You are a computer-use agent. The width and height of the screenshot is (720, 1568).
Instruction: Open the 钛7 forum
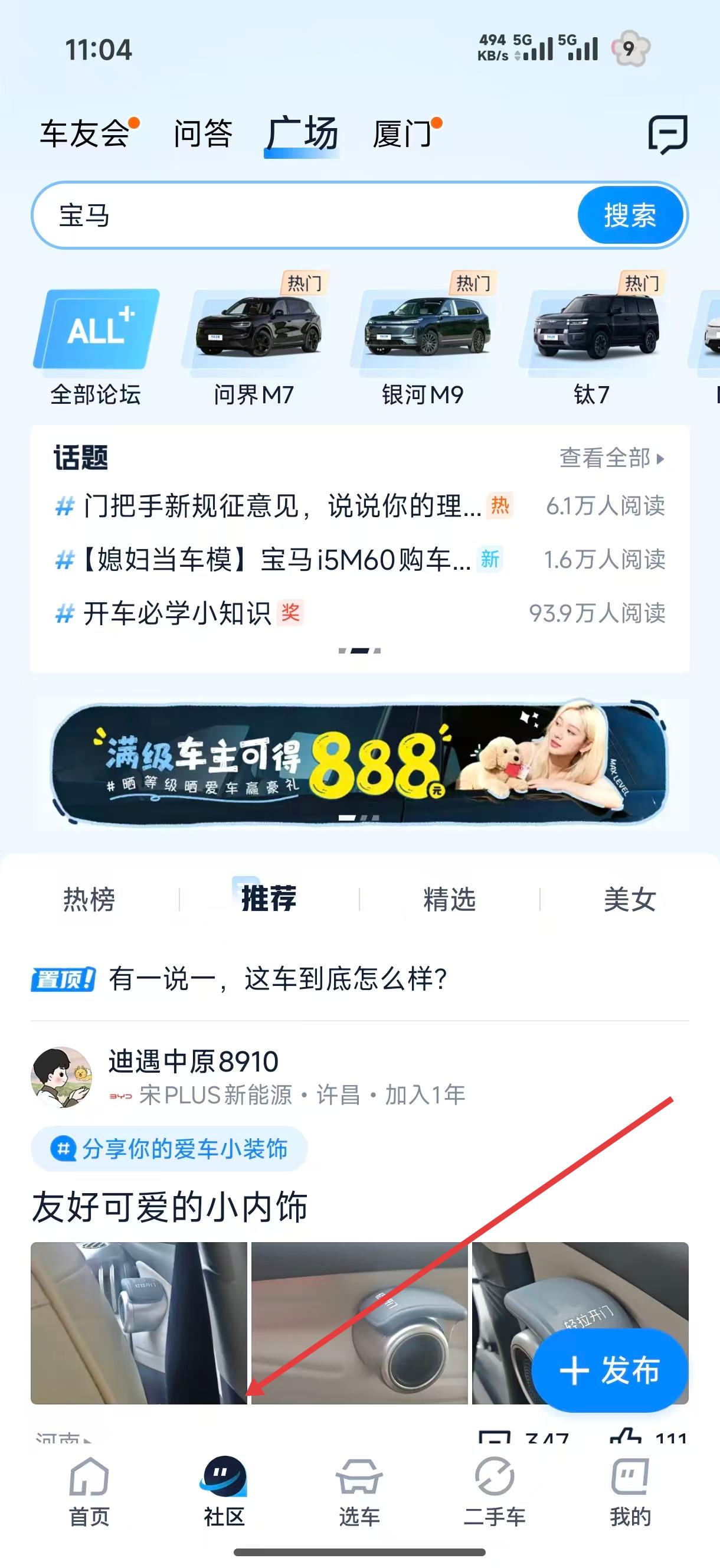[591, 347]
